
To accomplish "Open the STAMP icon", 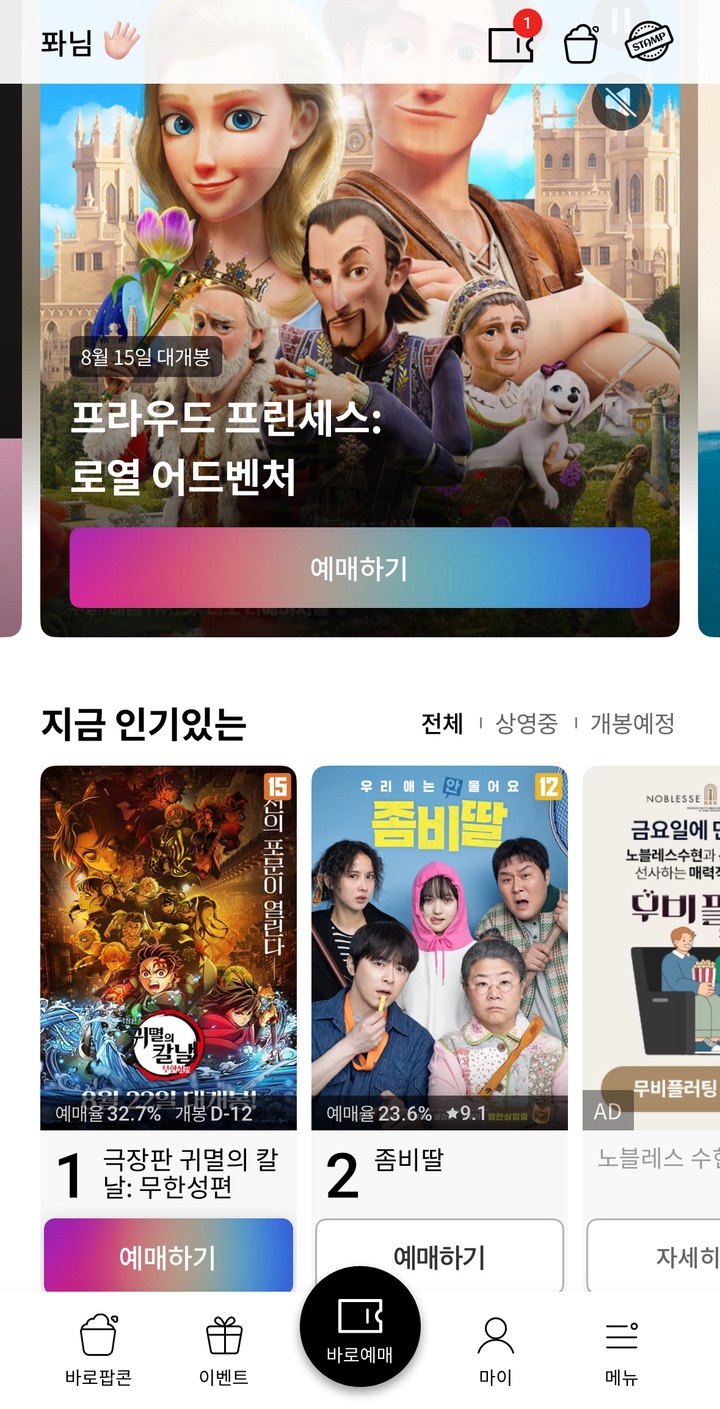I will pyautogui.click(x=649, y=43).
